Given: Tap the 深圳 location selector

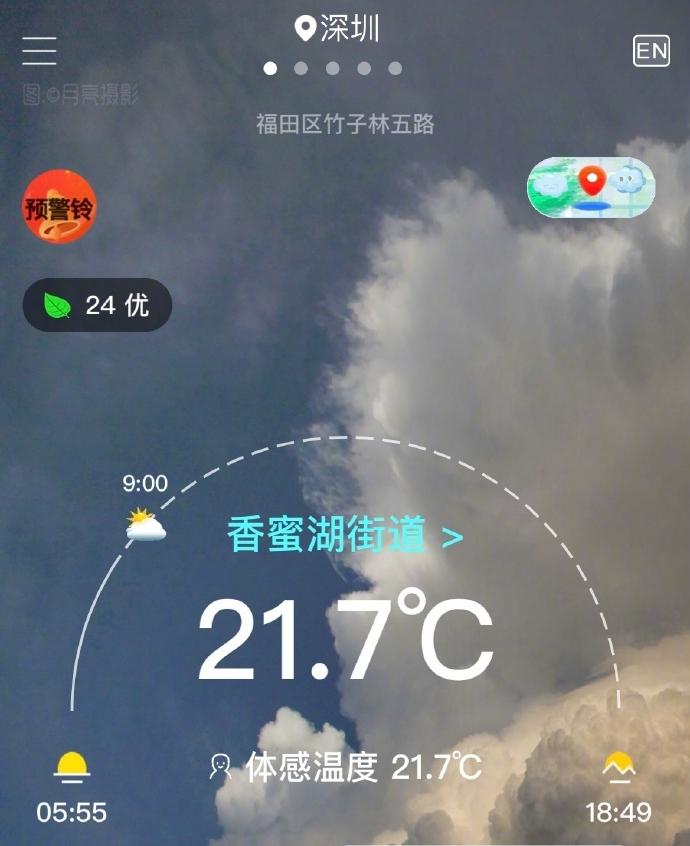Looking at the screenshot, I should pyautogui.click(x=339, y=29).
